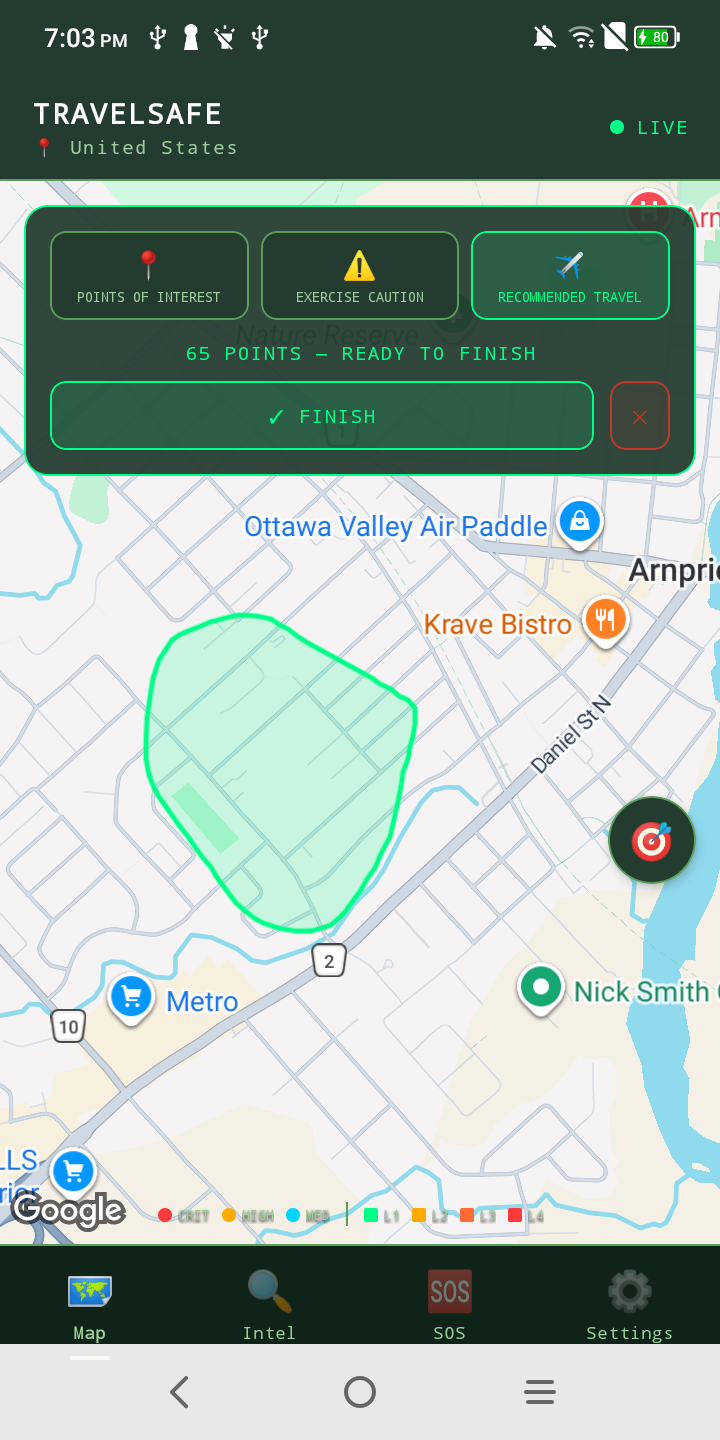Cancel drawing with the red X button

coord(640,415)
